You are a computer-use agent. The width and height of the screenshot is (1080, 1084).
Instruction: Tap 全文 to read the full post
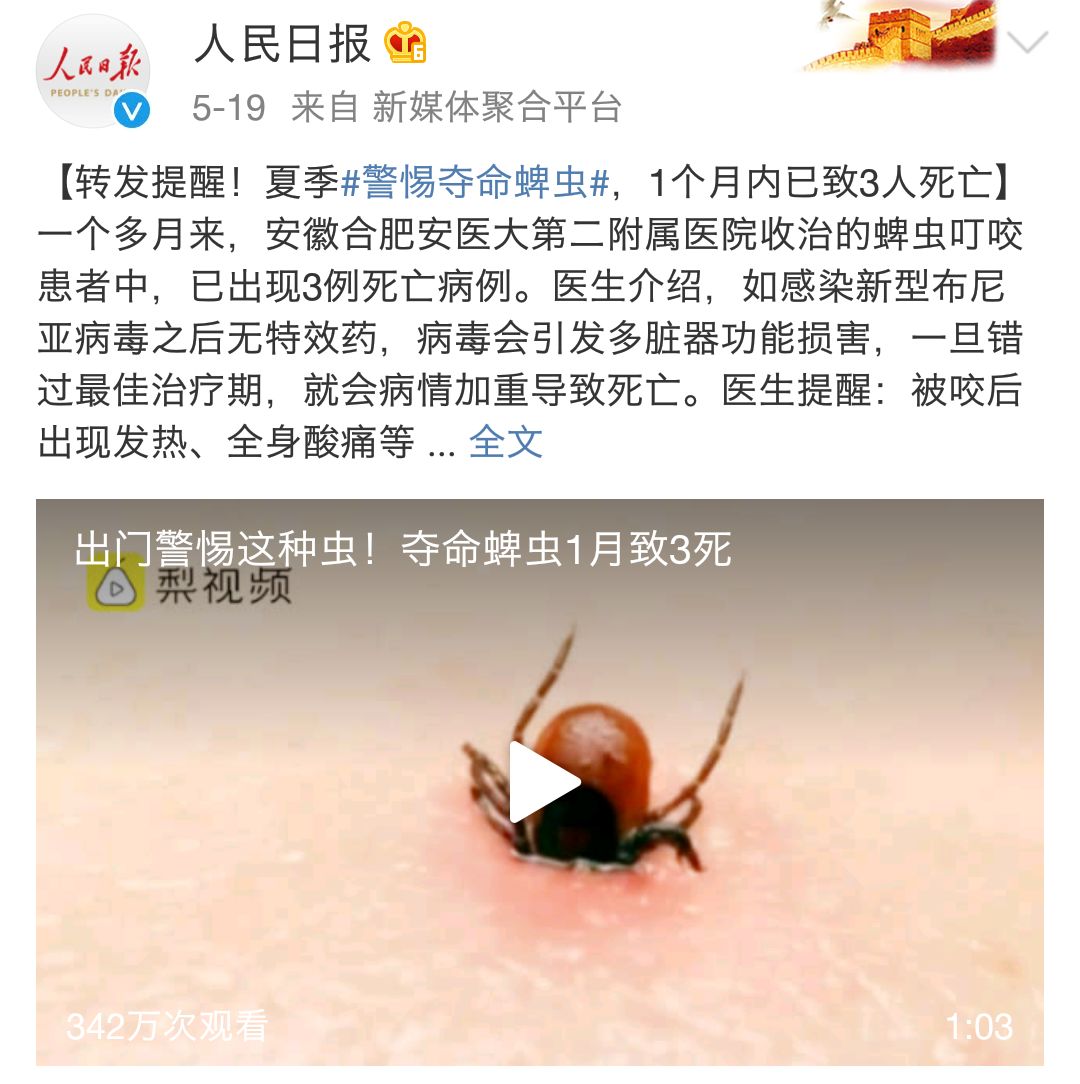click(x=505, y=441)
